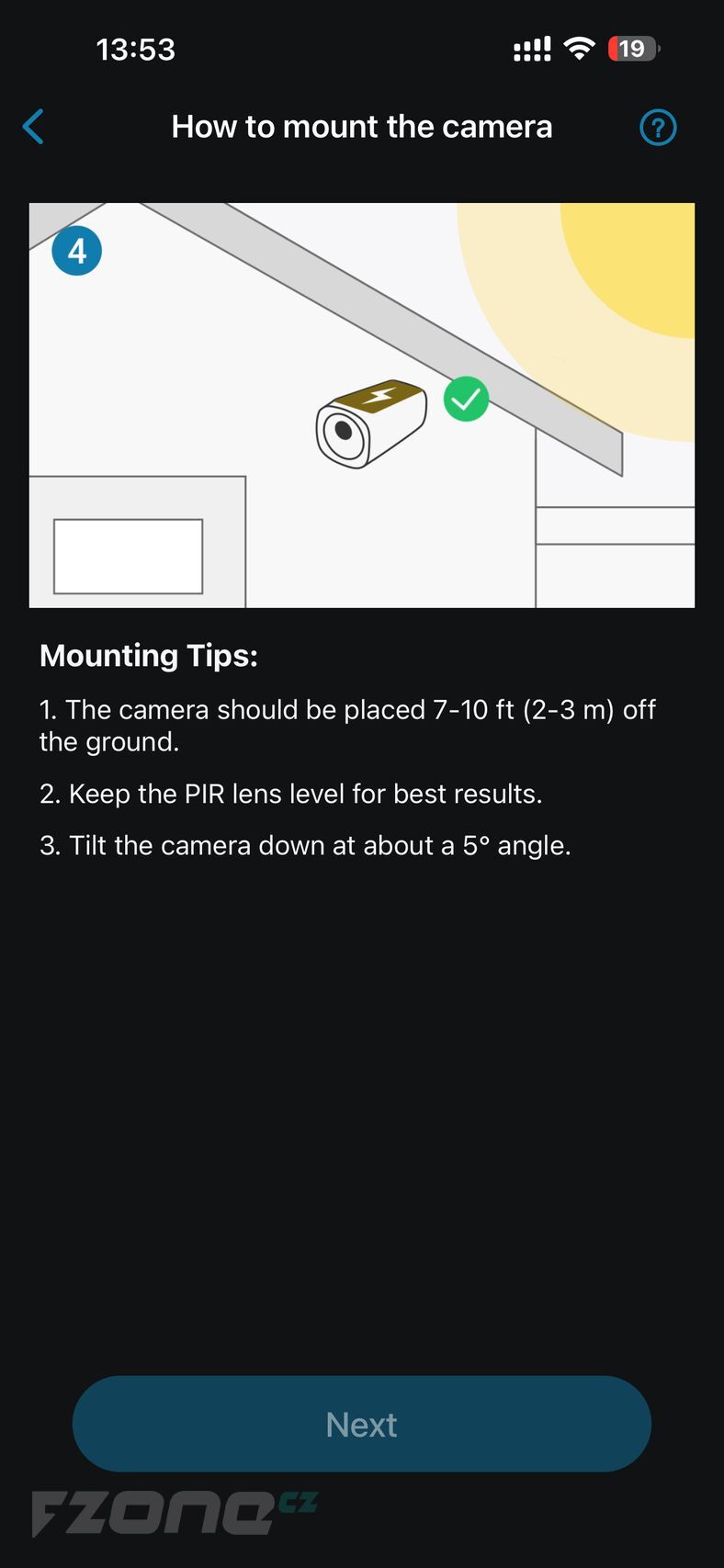
Task: Open the help question mark icon
Action: point(658,128)
